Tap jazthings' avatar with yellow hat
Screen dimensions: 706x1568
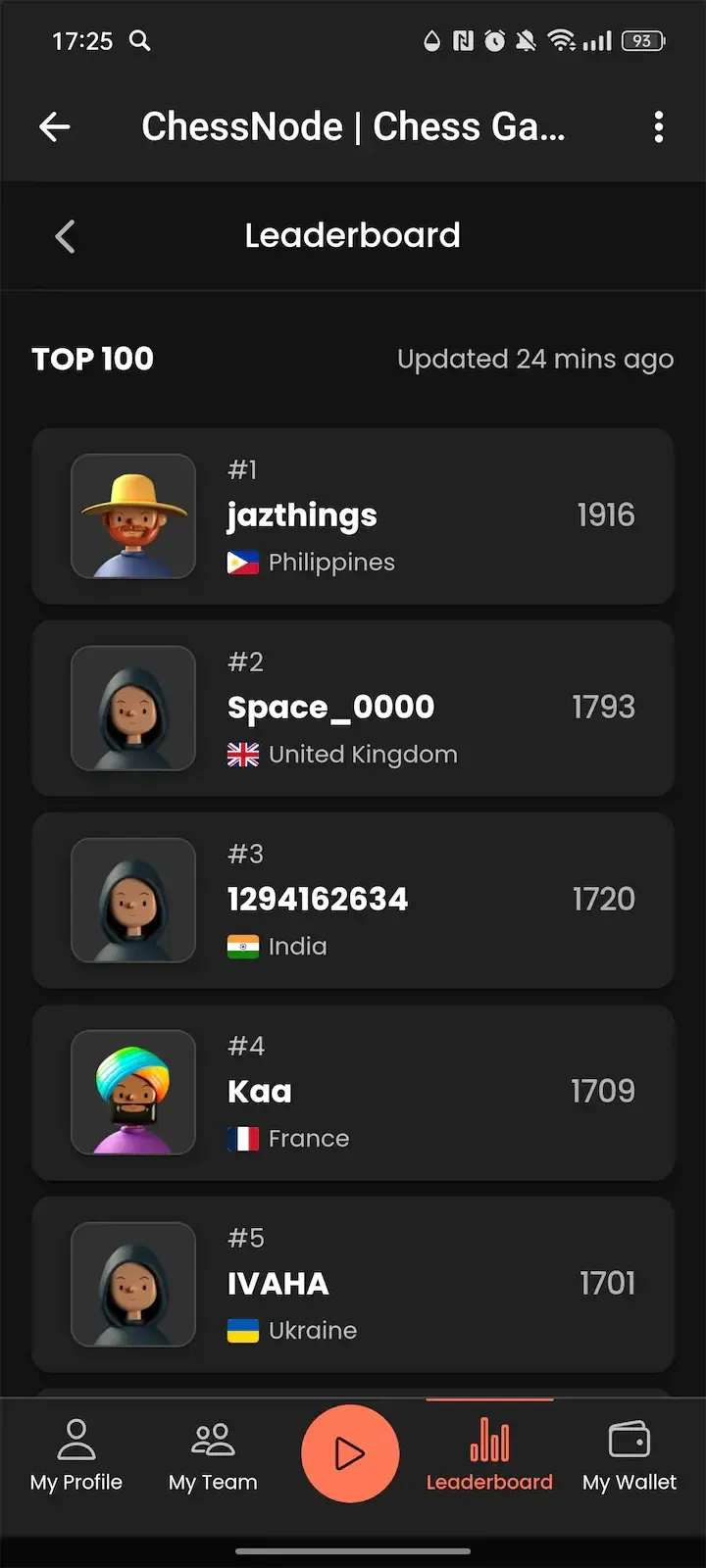click(x=133, y=516)
